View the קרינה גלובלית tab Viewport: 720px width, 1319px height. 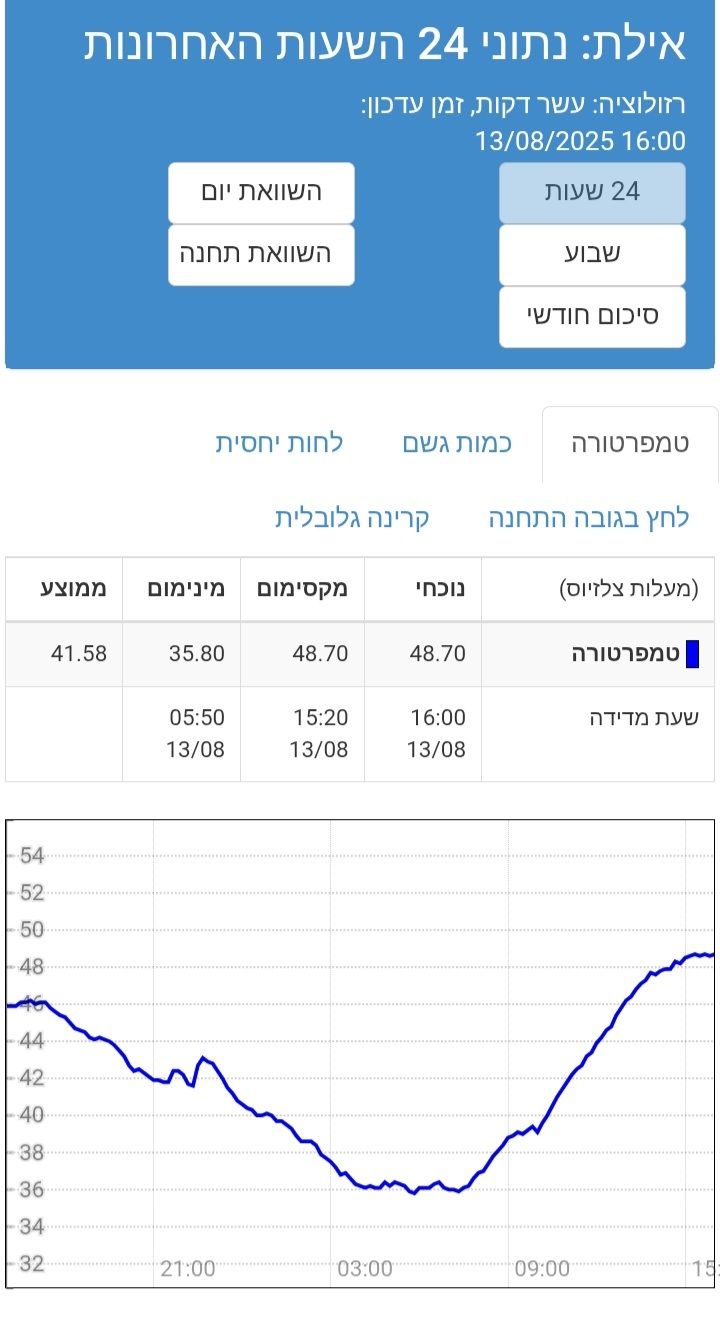352,518
